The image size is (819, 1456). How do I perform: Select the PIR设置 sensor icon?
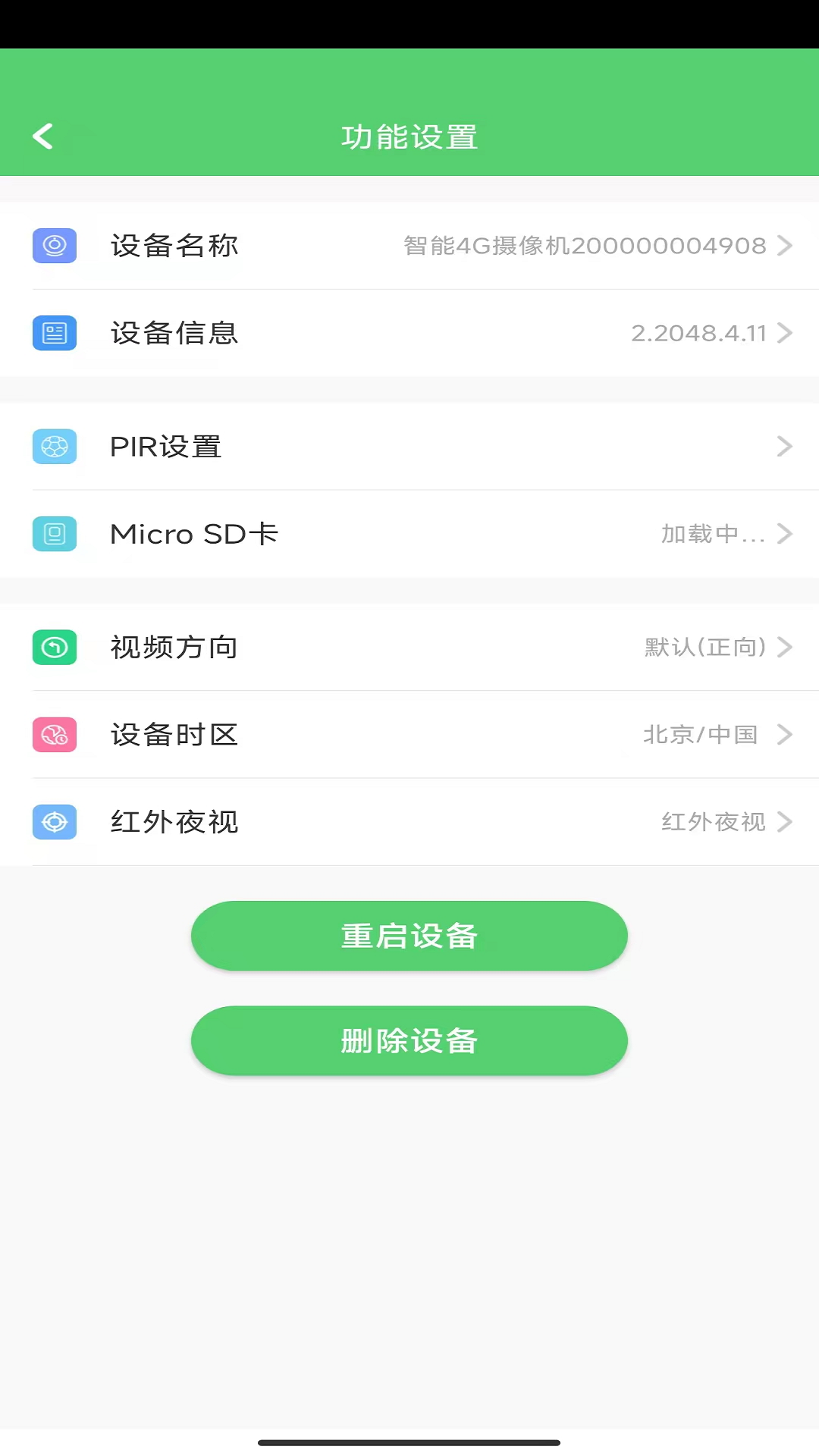(x=54, y=447)
